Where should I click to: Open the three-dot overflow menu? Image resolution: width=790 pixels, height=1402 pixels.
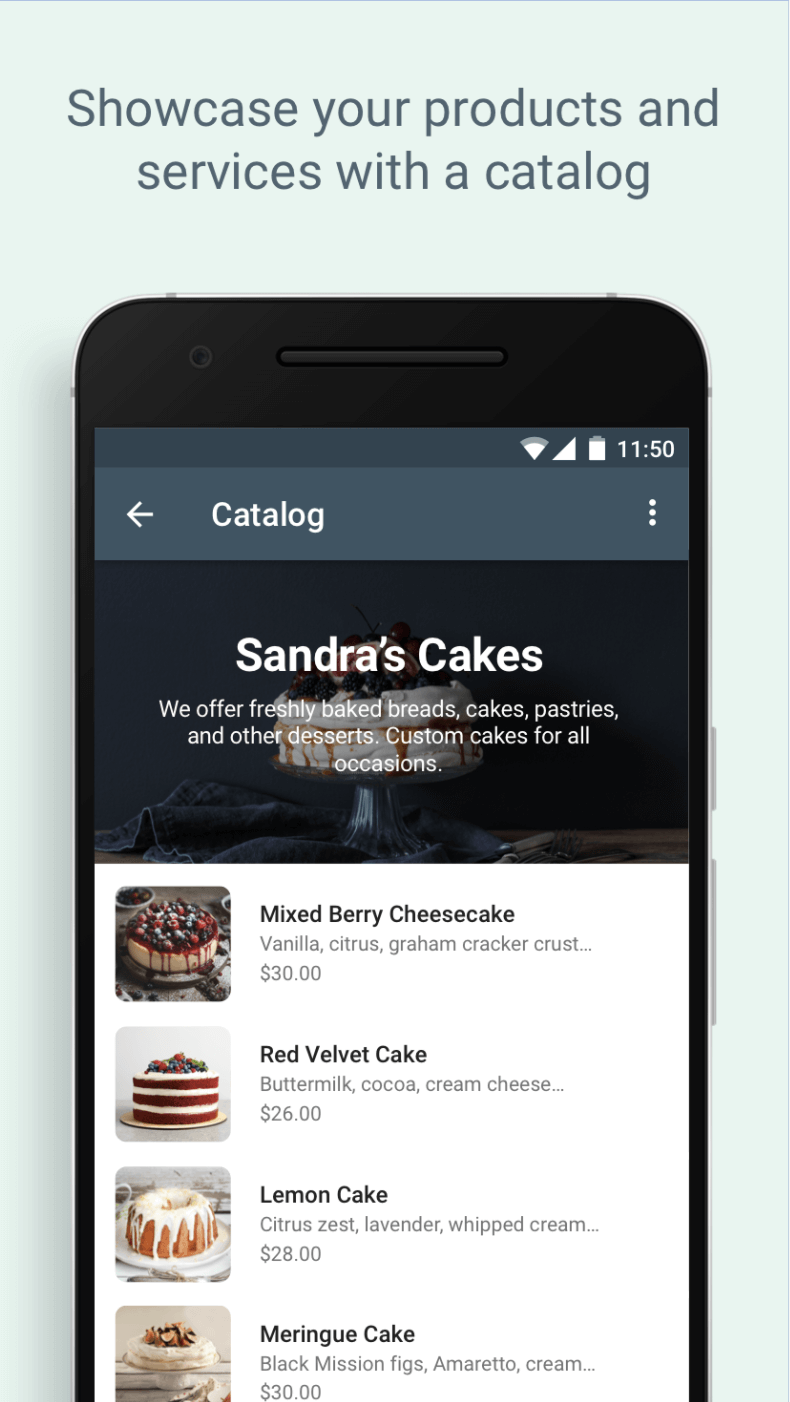pyautogui.click(x=652, y=513)
